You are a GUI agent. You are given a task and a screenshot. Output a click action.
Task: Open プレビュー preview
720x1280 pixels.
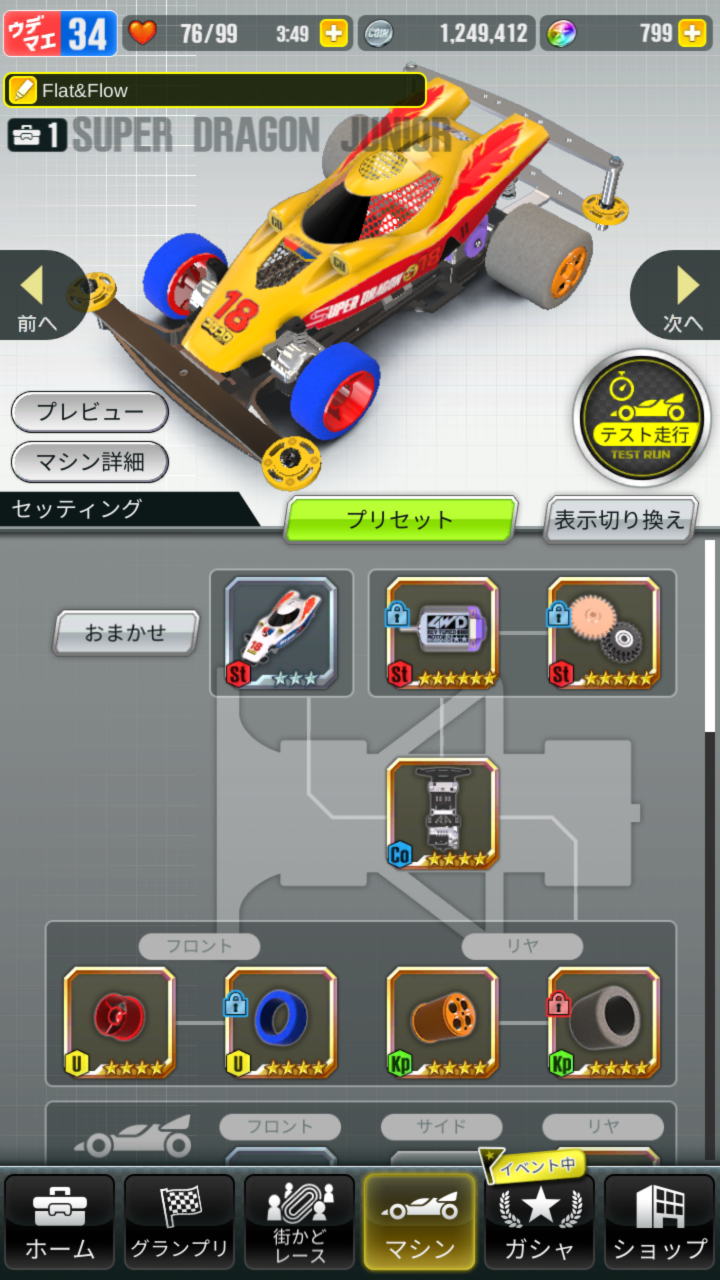(x=90, y=411)
